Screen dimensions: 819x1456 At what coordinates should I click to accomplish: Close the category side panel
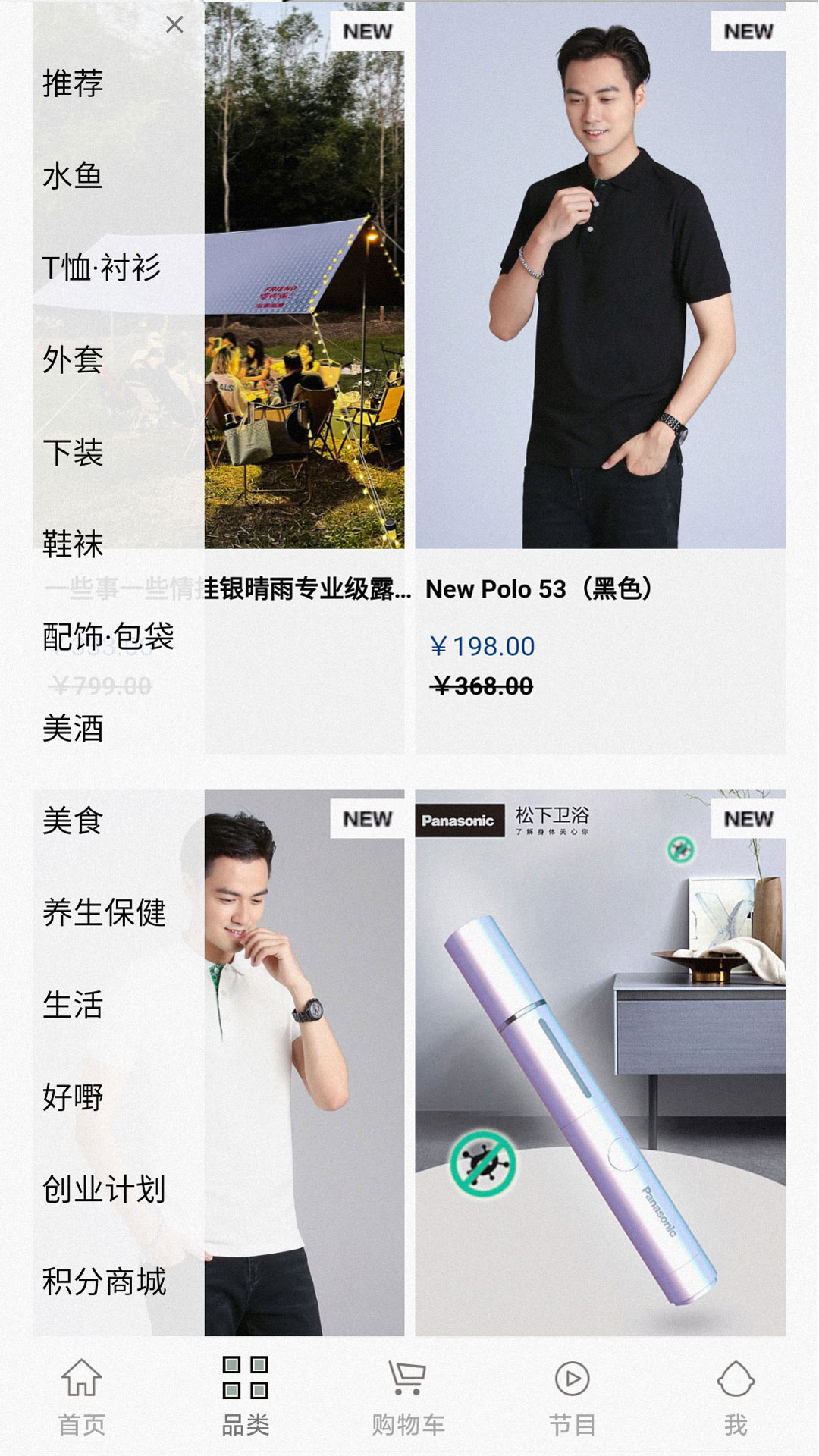pyautogui.click(x=174, y=25)
